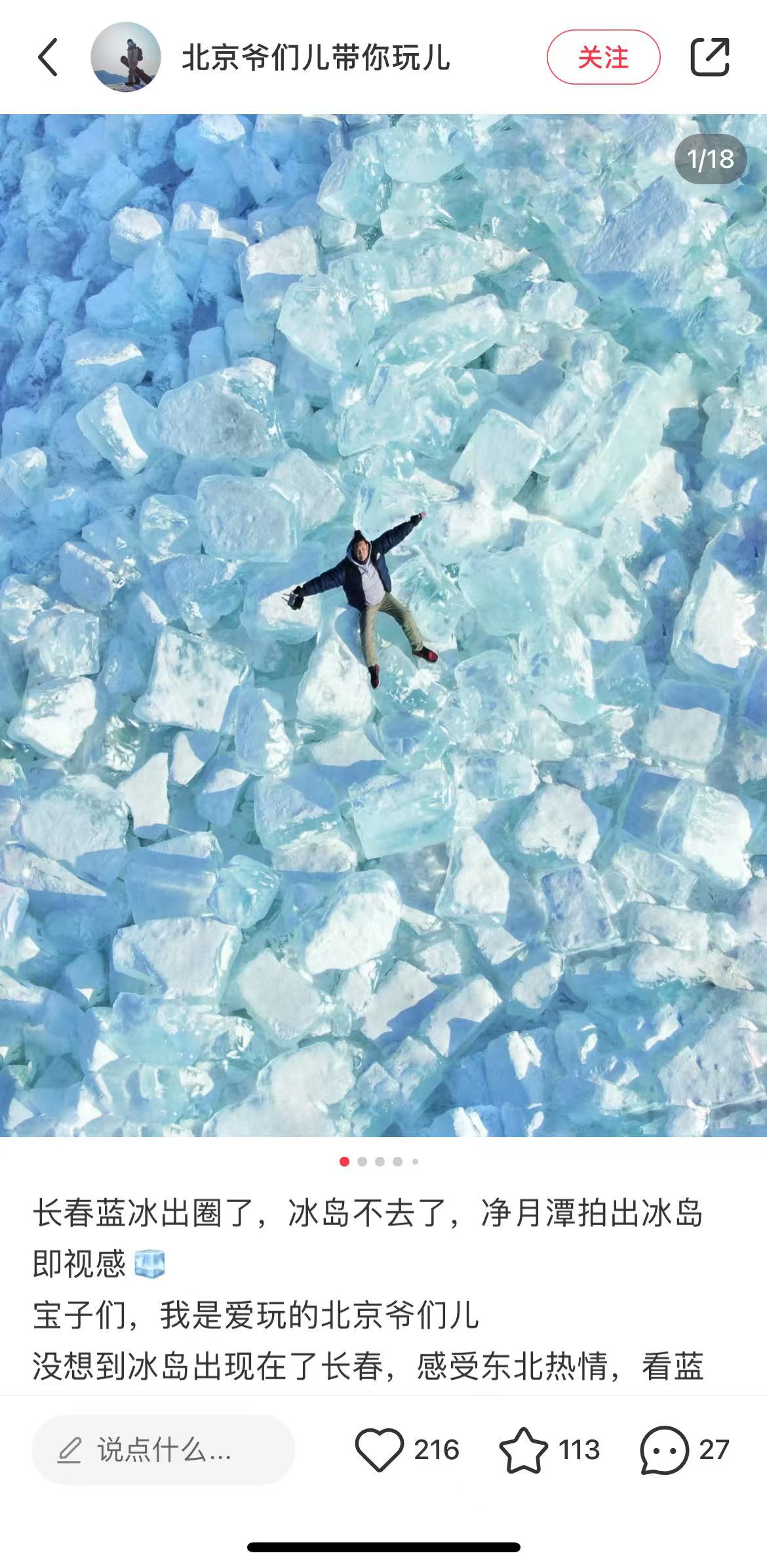
Task: Share this post via the share icon
Action: 710,57
